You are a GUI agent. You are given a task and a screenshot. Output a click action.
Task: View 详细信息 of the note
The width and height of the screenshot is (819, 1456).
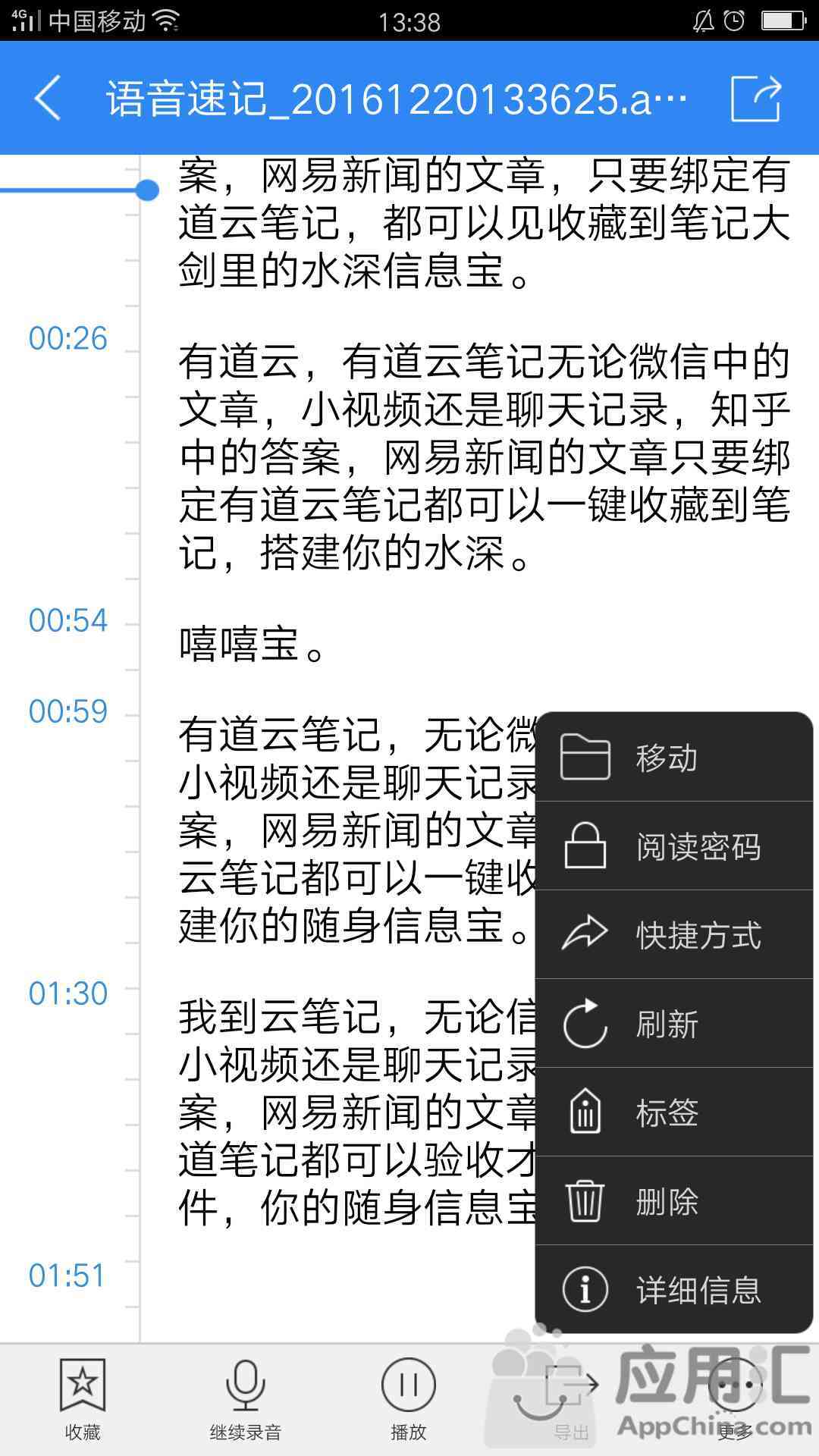tap(674, 1289)
